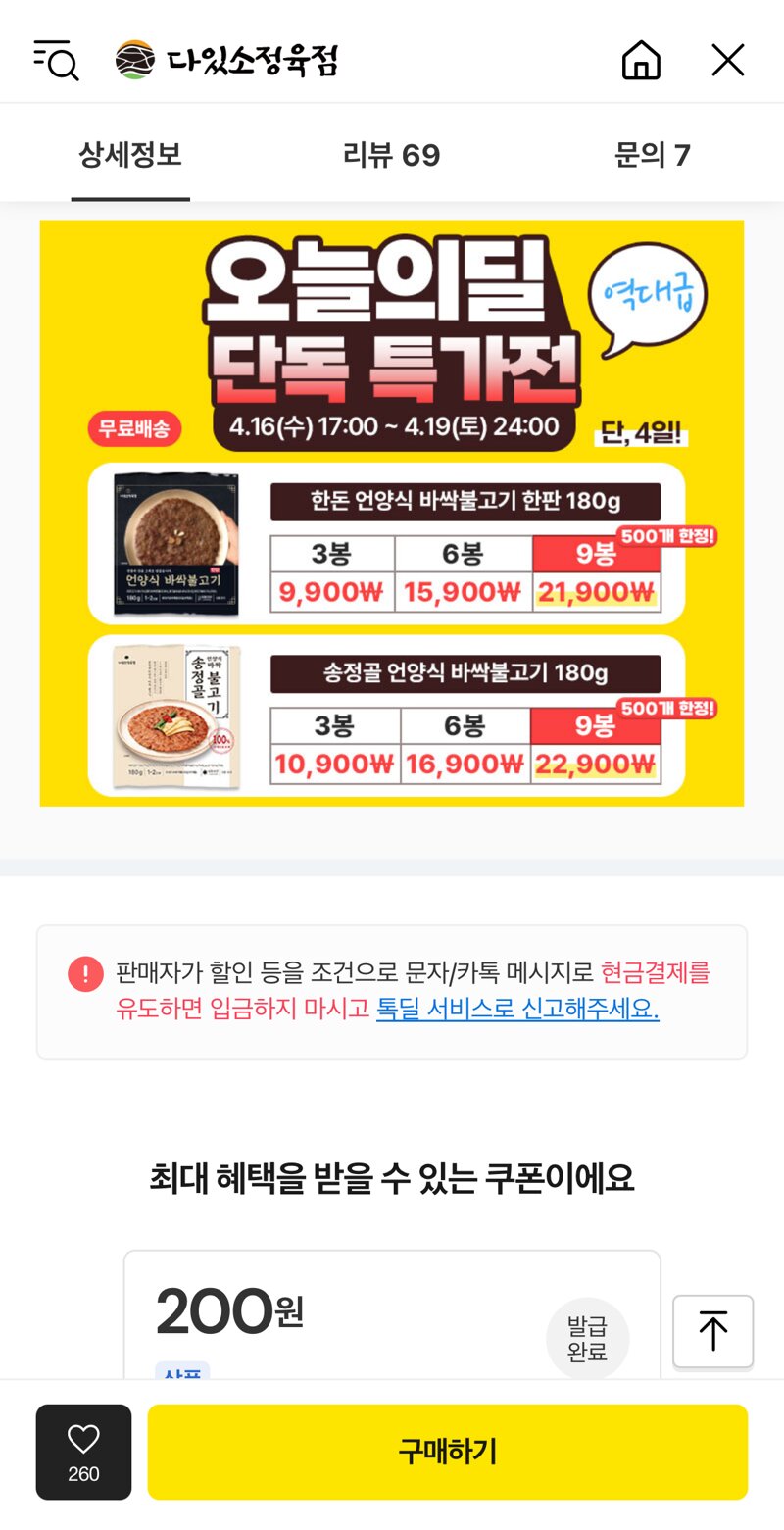Open the 다있소정육점 store page
Viewport: 784px width, 1530px height.
(227, 61)
